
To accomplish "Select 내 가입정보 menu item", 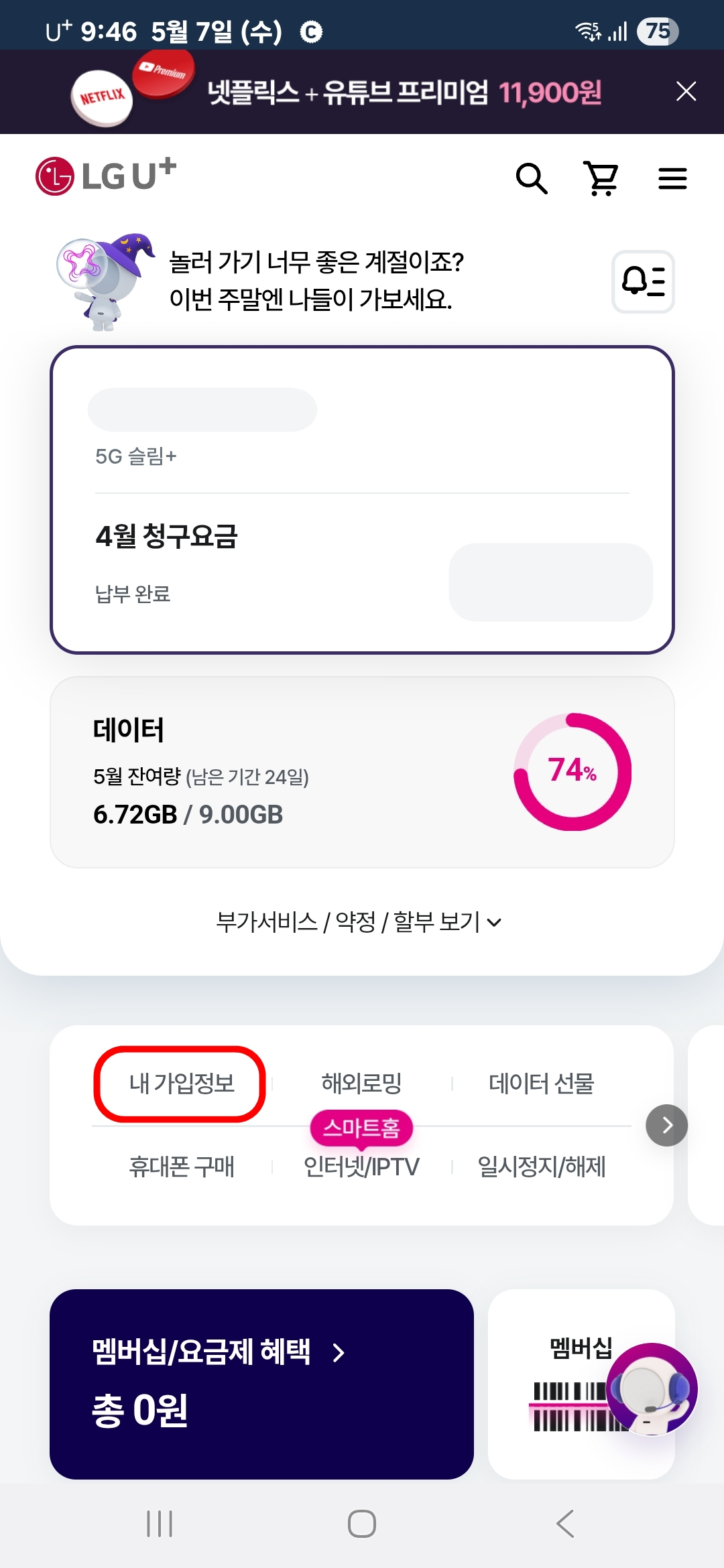I will tap(181, 1082).
